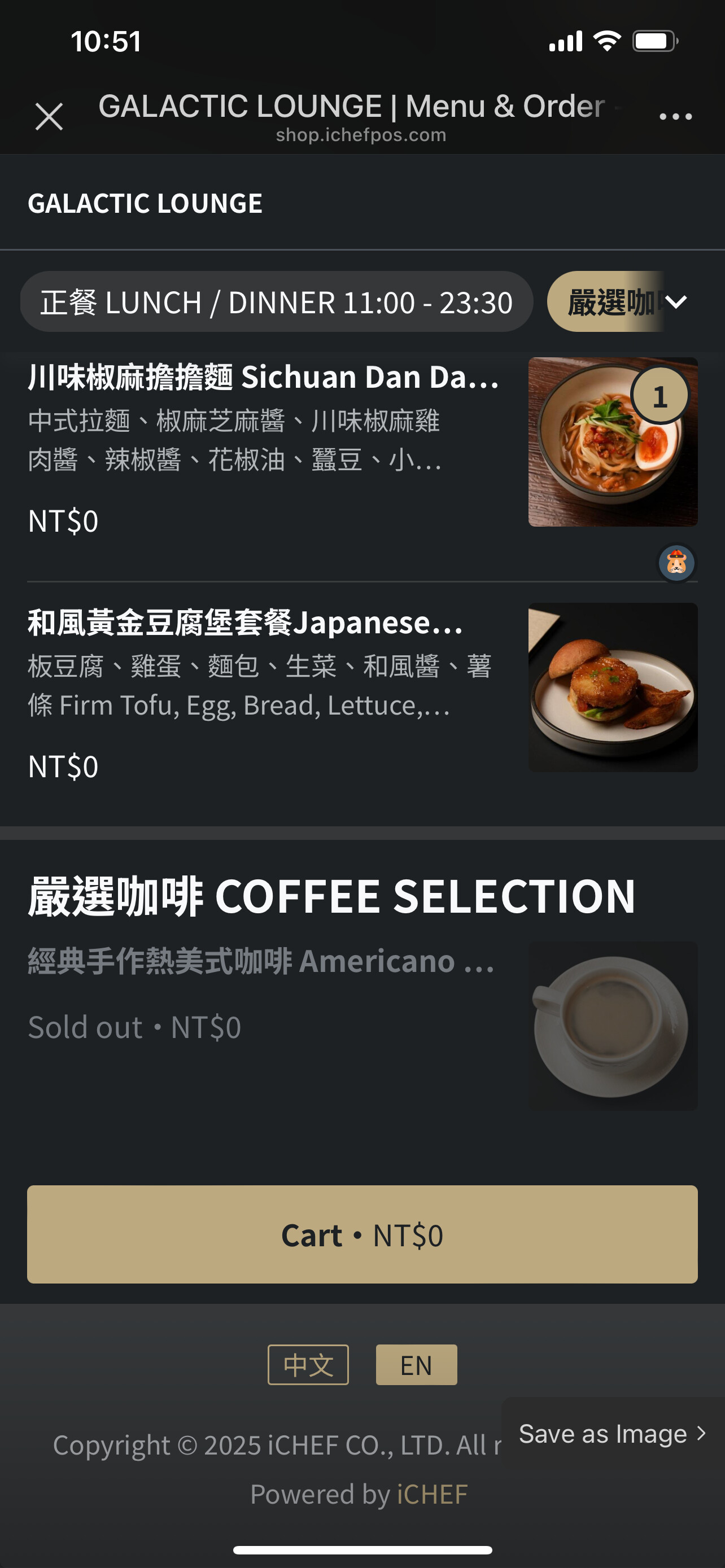This screenshot has height=1568, width=725.
Task: Close the Galactic Lounge in-app browser
Action: click(49, 116)
